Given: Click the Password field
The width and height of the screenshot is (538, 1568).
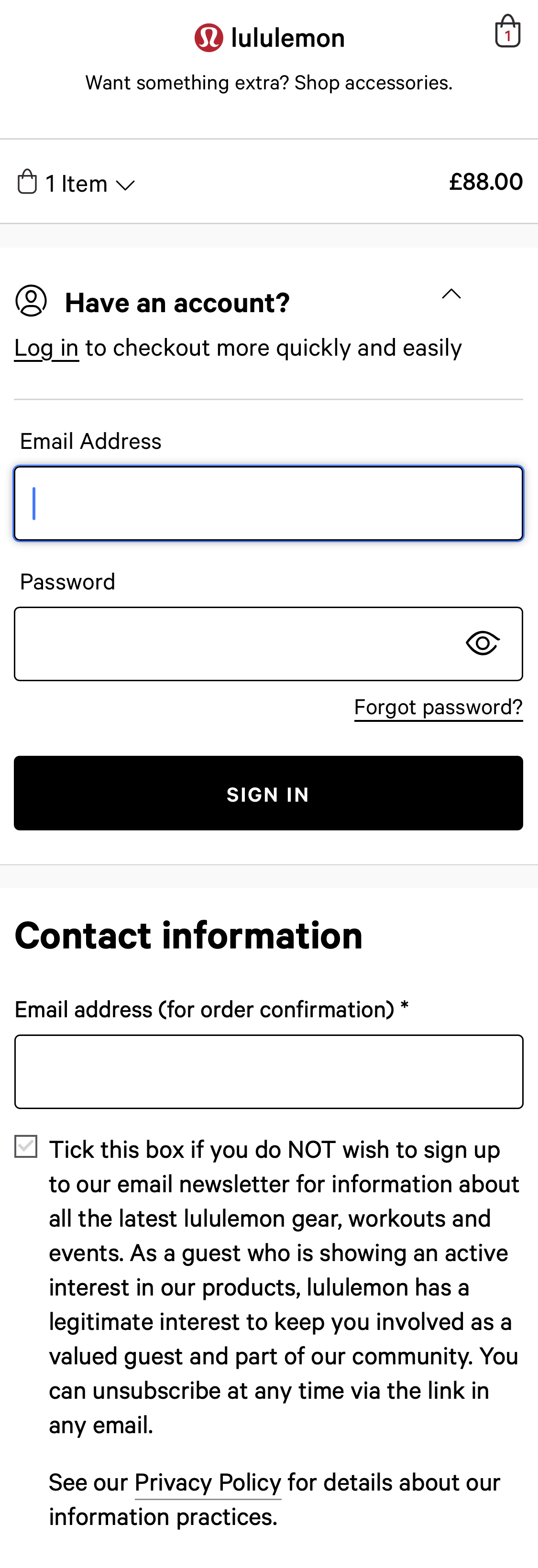Looking at the screenshot, I should tap(243, 643).
